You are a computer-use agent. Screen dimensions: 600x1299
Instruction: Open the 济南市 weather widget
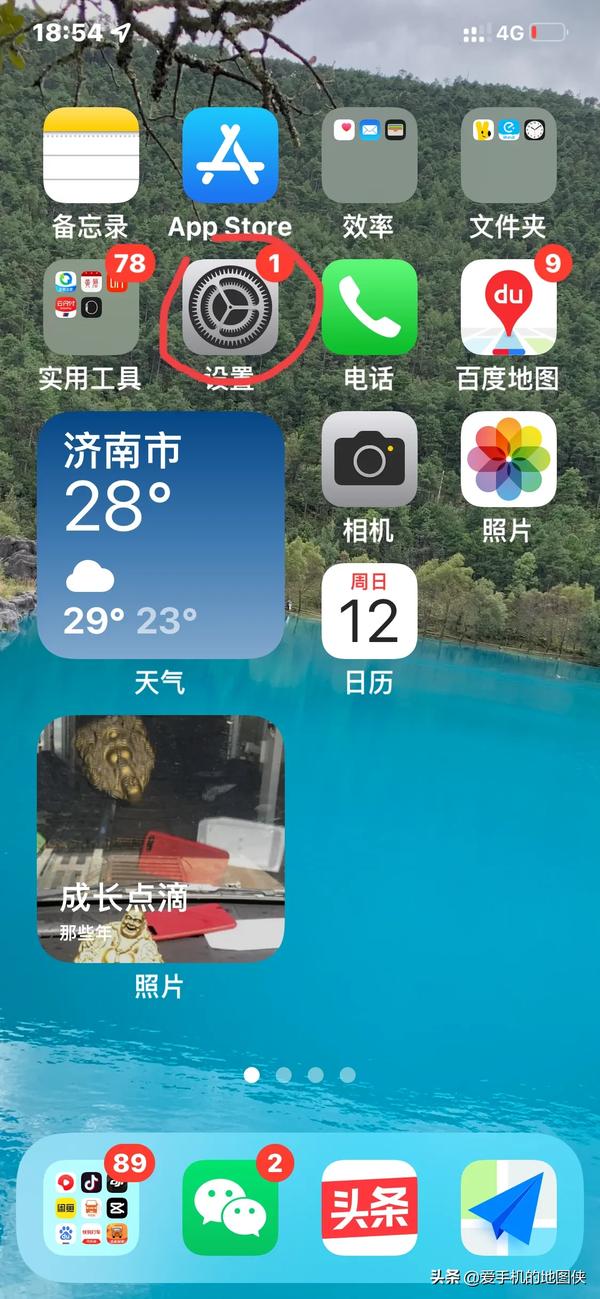(161, 536)
